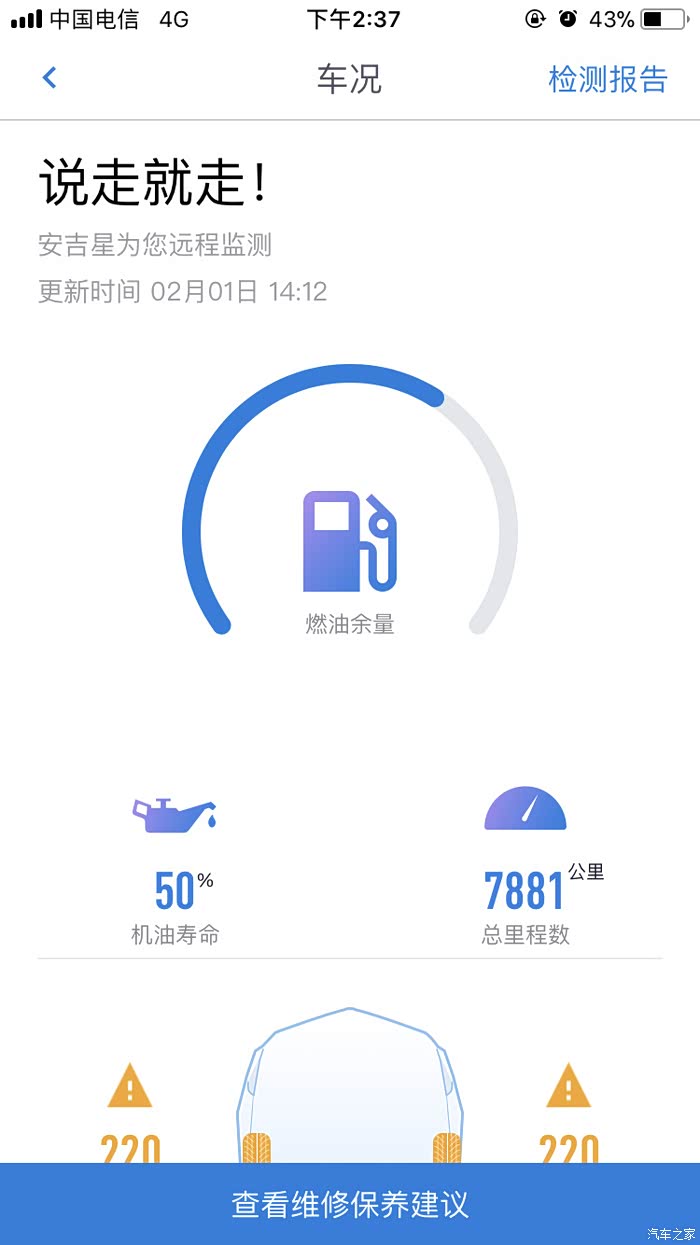
Task: Open the 检测报告 inspection report
Action: pyautogui.click(x=607, y=79)
